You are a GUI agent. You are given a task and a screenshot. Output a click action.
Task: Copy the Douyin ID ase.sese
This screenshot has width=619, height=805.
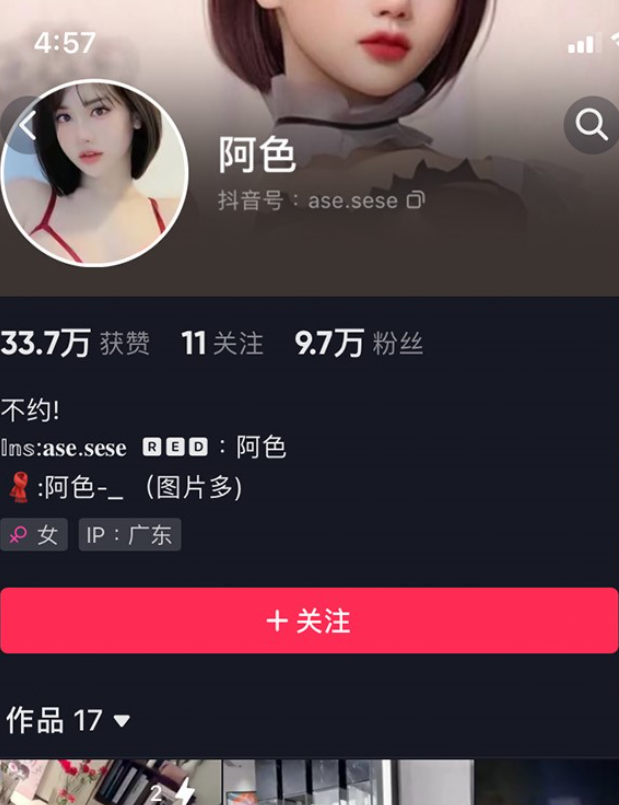pos(416,201)
